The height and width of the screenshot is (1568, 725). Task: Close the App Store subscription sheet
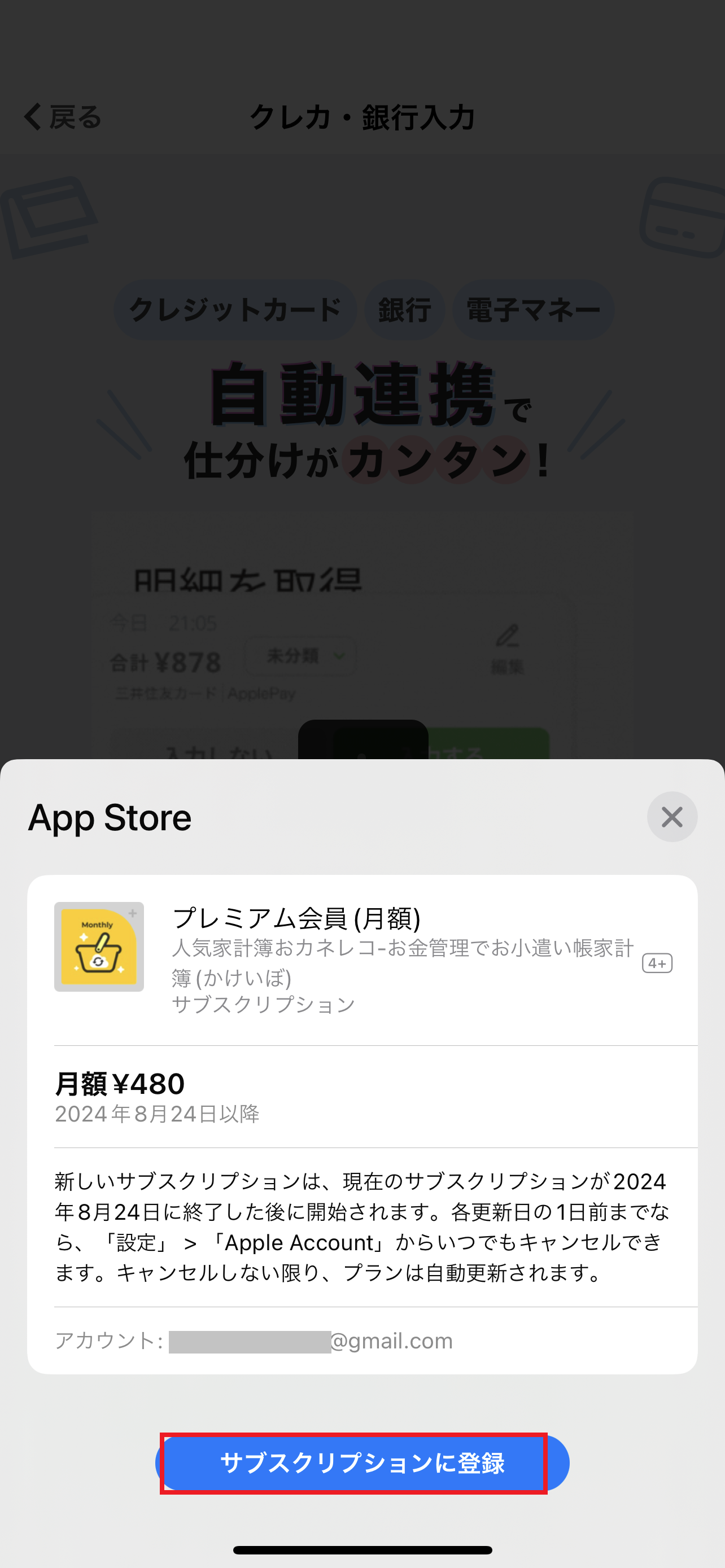(671, 817)
